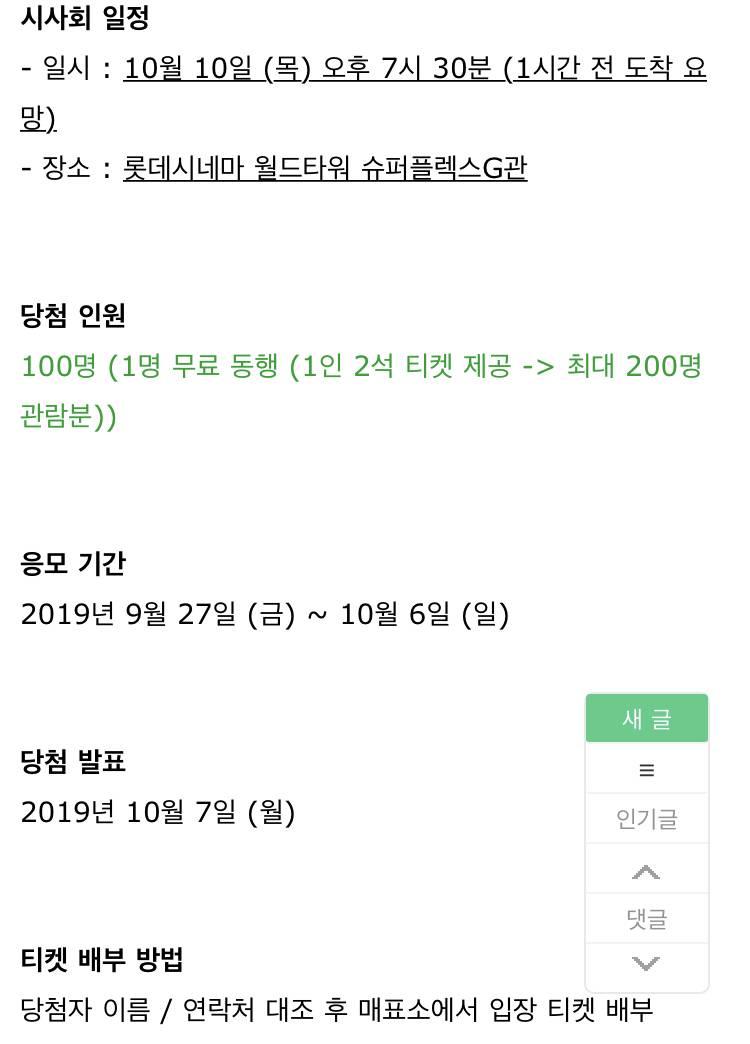Jump to bottom with the down arrow
Screen dimensions: 750x1044
tap(646, 964)
